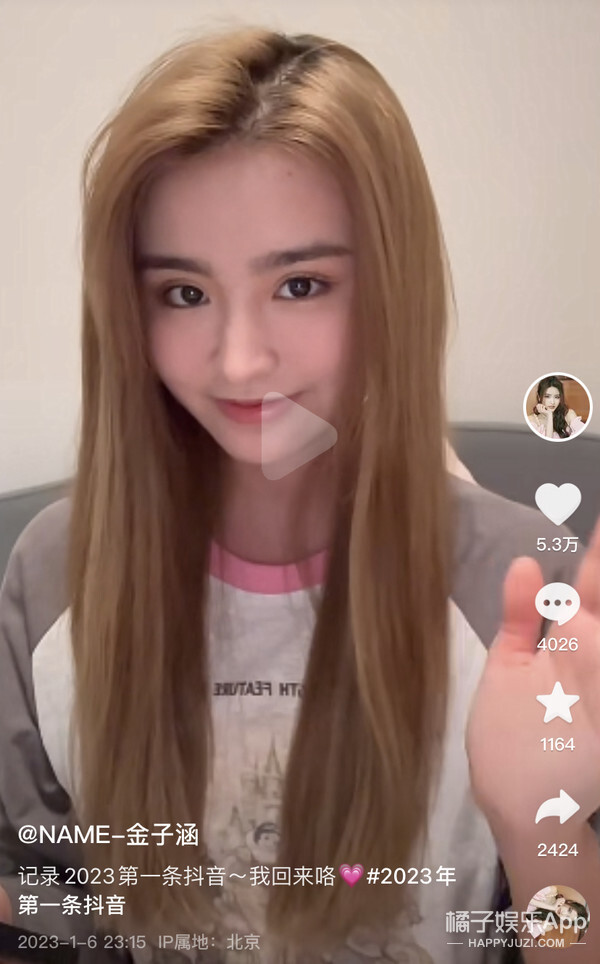600x964 pixels.
Task: Open the creator's profile avatar
Action: [x=557, y=407]
